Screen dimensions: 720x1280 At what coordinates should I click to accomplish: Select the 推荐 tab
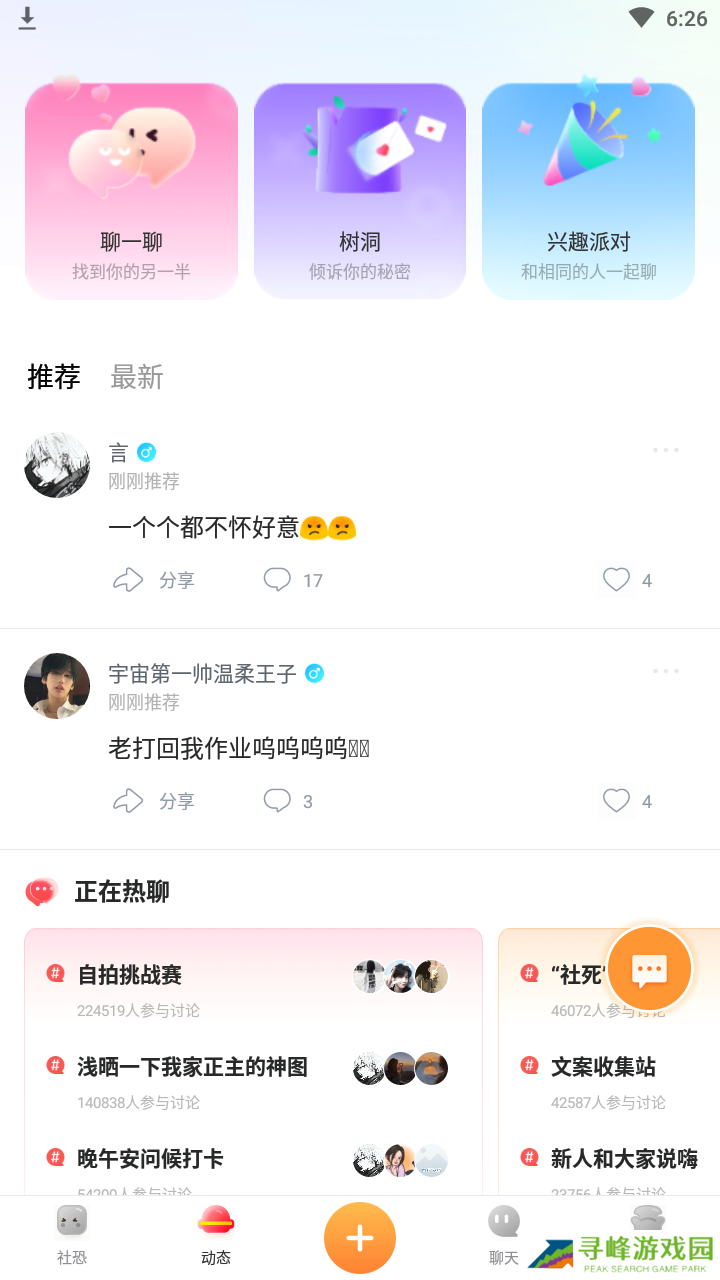click(x=54, y=377)
